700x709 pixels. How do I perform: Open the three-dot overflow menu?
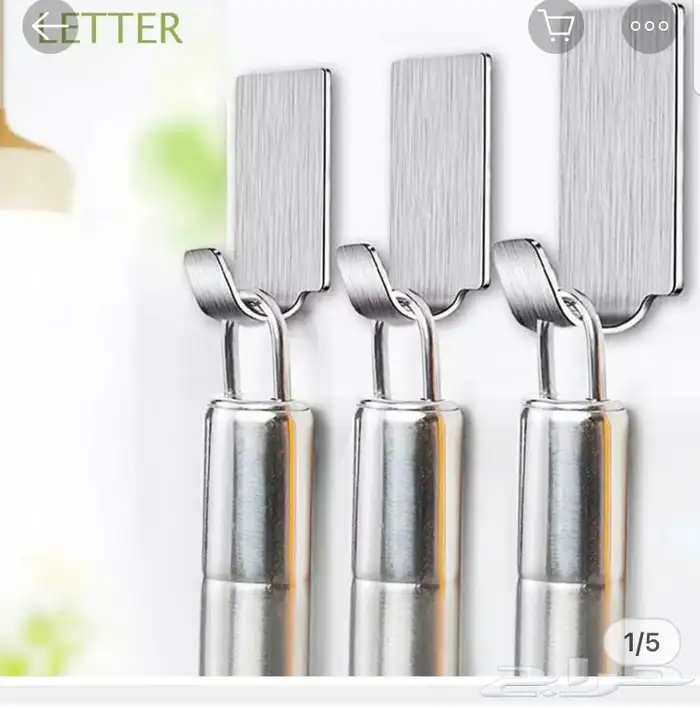click(649, 27)
